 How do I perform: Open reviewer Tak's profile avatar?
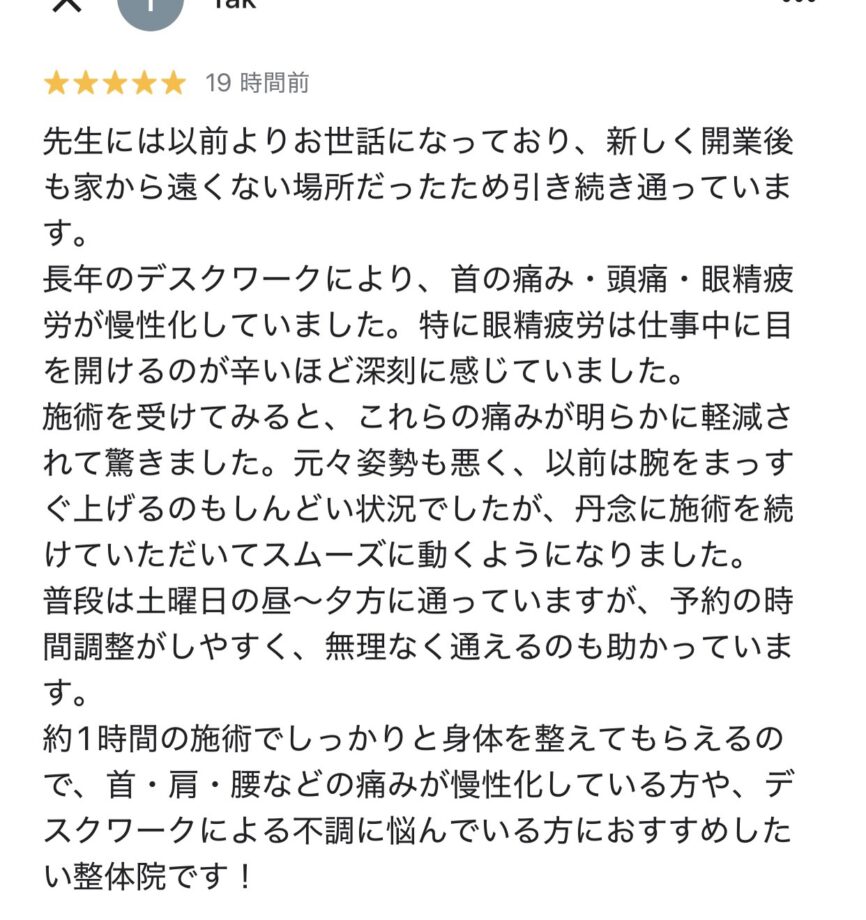pos(151,8)
